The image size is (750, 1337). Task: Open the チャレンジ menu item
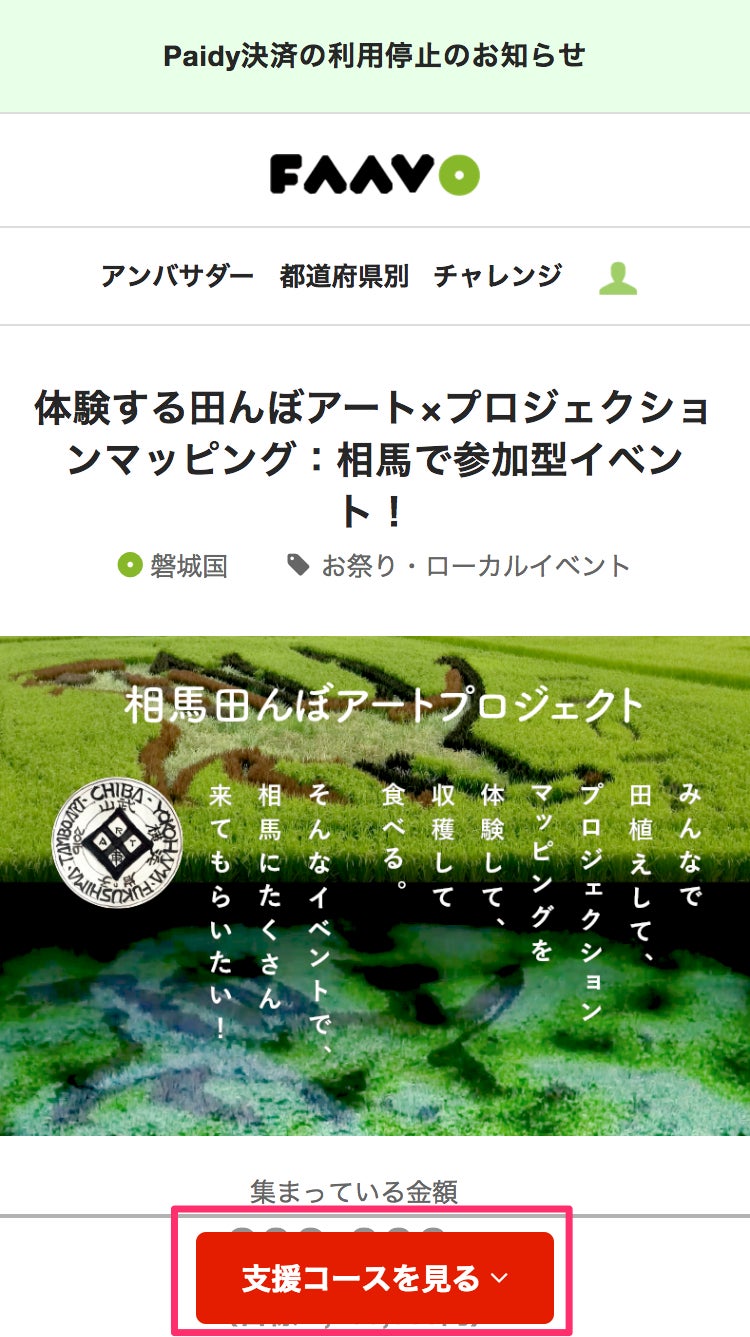point(497,276)
